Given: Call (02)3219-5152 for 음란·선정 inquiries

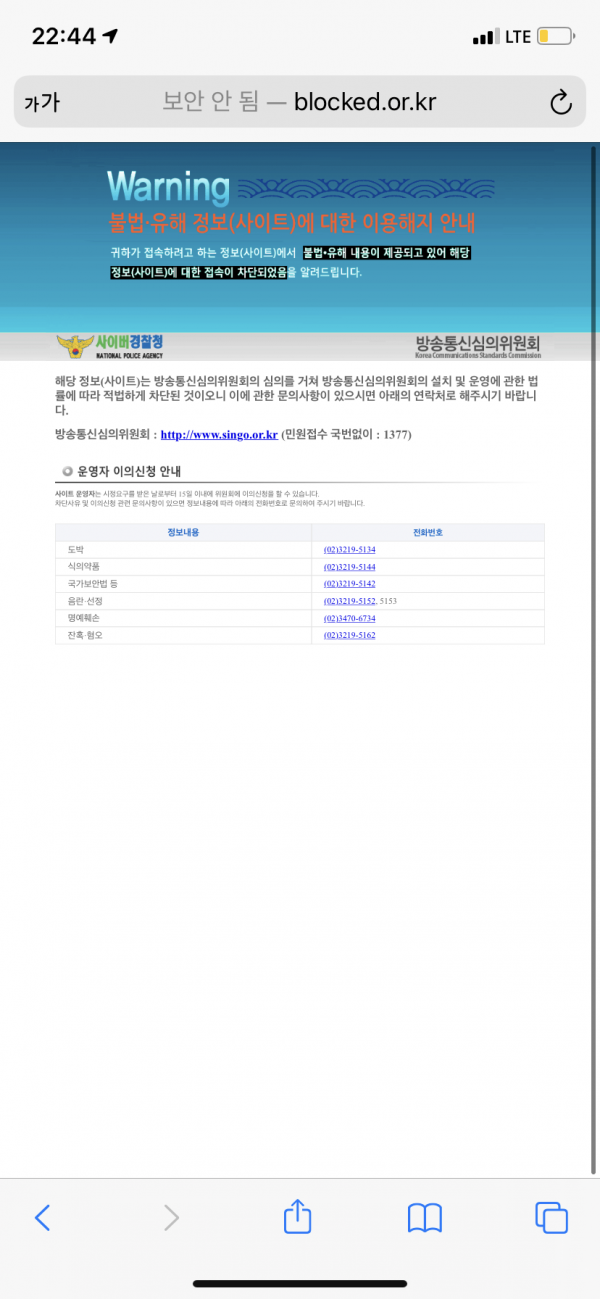Looking at the screenshot, I should [x=349, y=601].
